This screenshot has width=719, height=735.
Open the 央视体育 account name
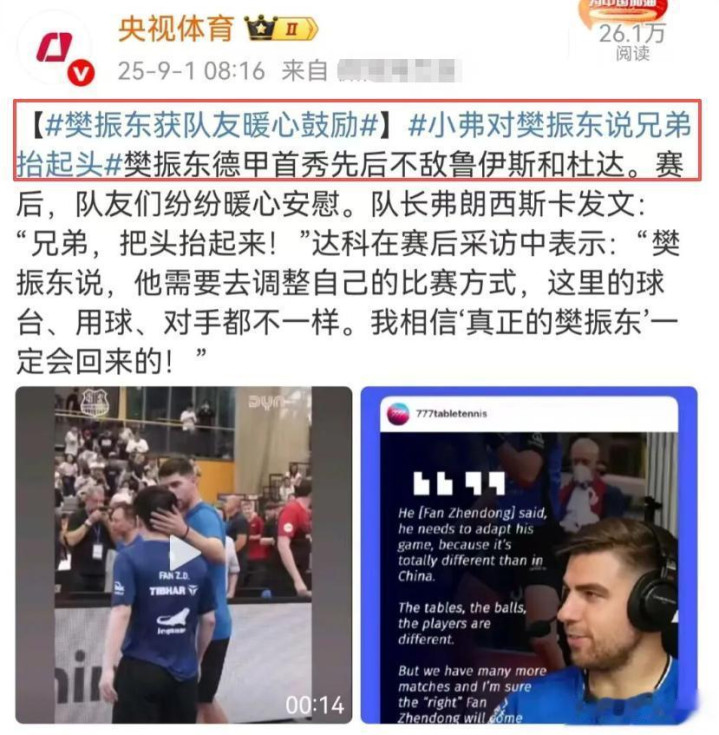(x=175, y=29)
